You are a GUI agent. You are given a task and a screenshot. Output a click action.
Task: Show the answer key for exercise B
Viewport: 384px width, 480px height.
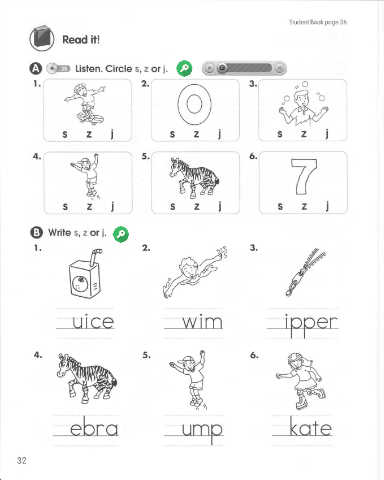pos(121,234)
